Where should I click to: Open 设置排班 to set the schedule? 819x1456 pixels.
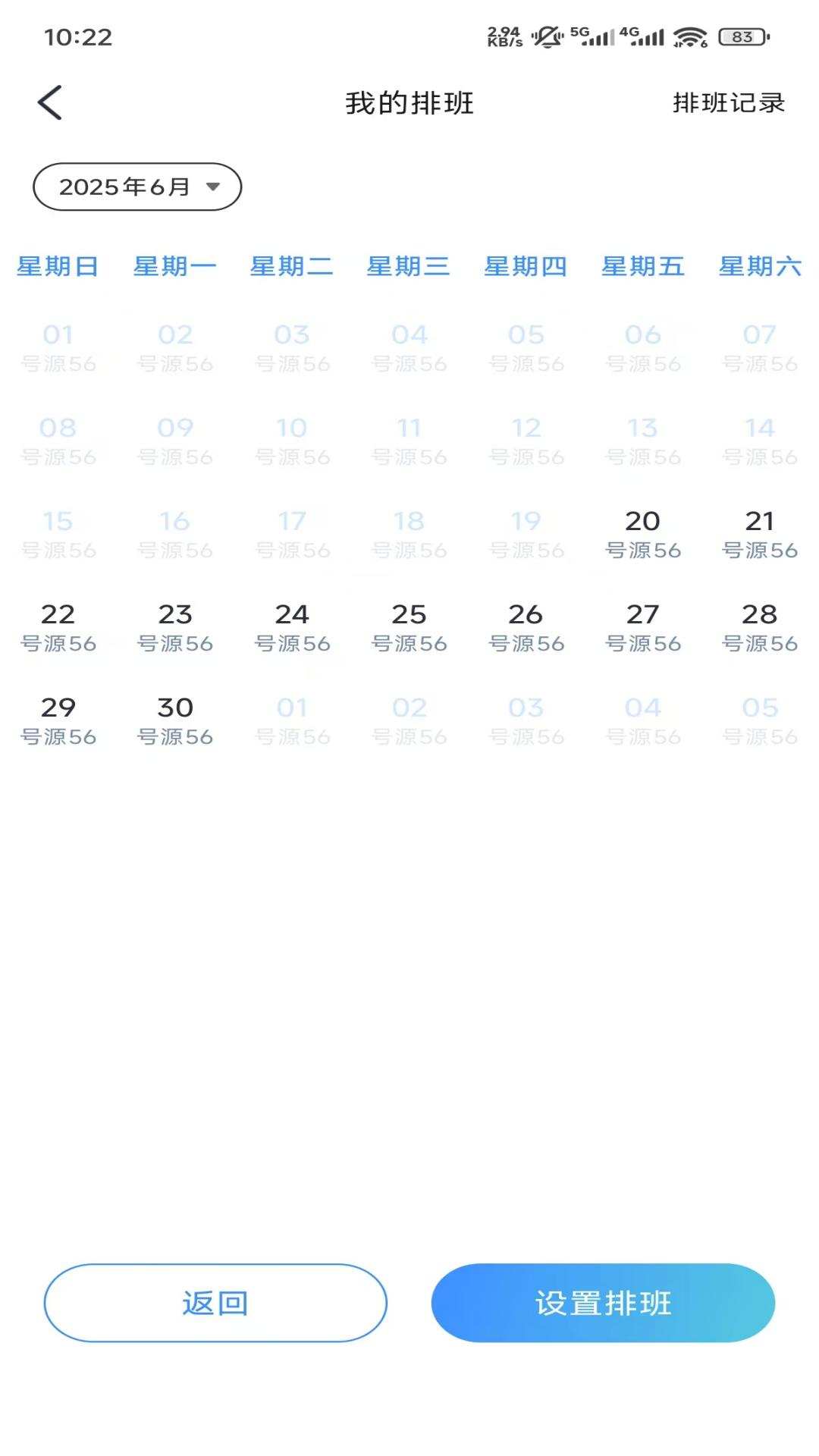[x=603, y=1303]
